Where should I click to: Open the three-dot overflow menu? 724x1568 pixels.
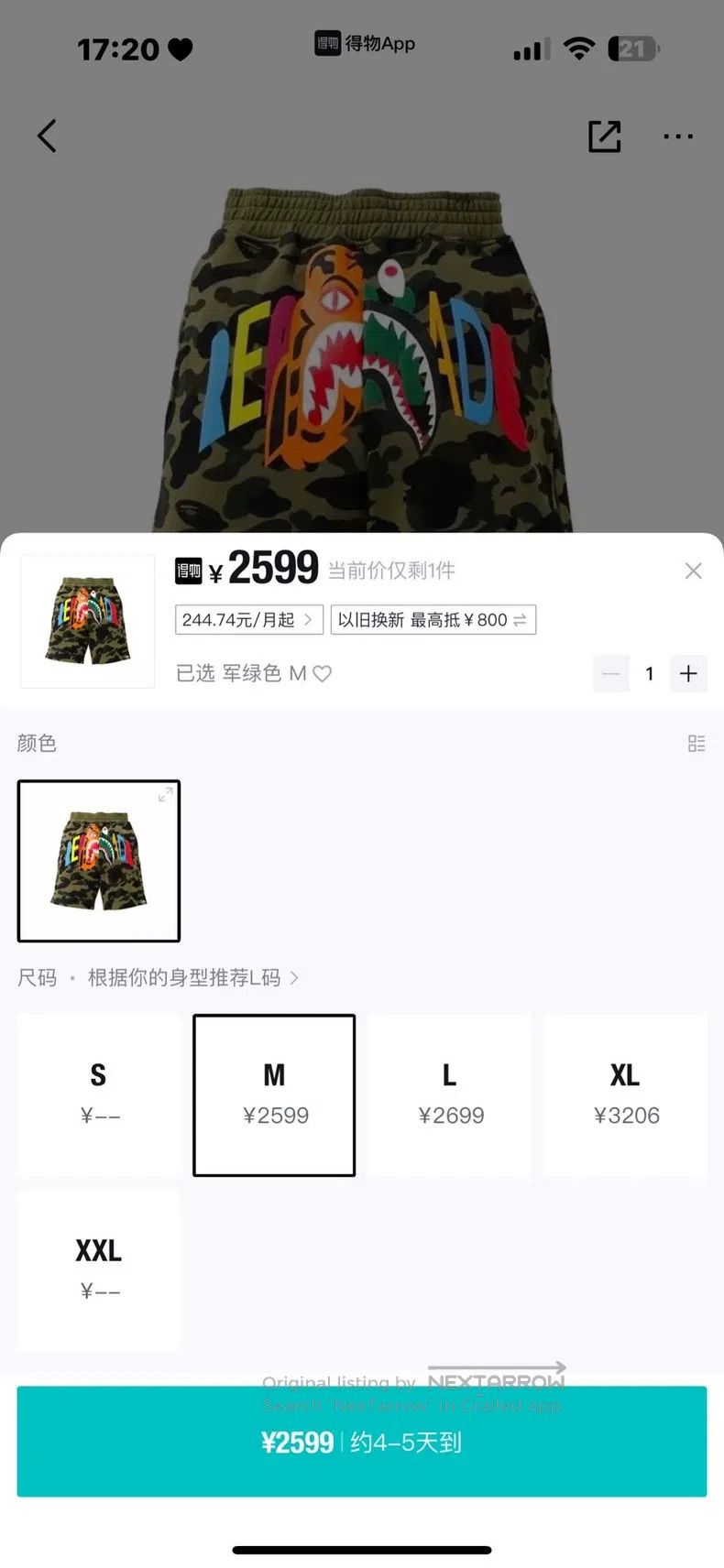678,136
